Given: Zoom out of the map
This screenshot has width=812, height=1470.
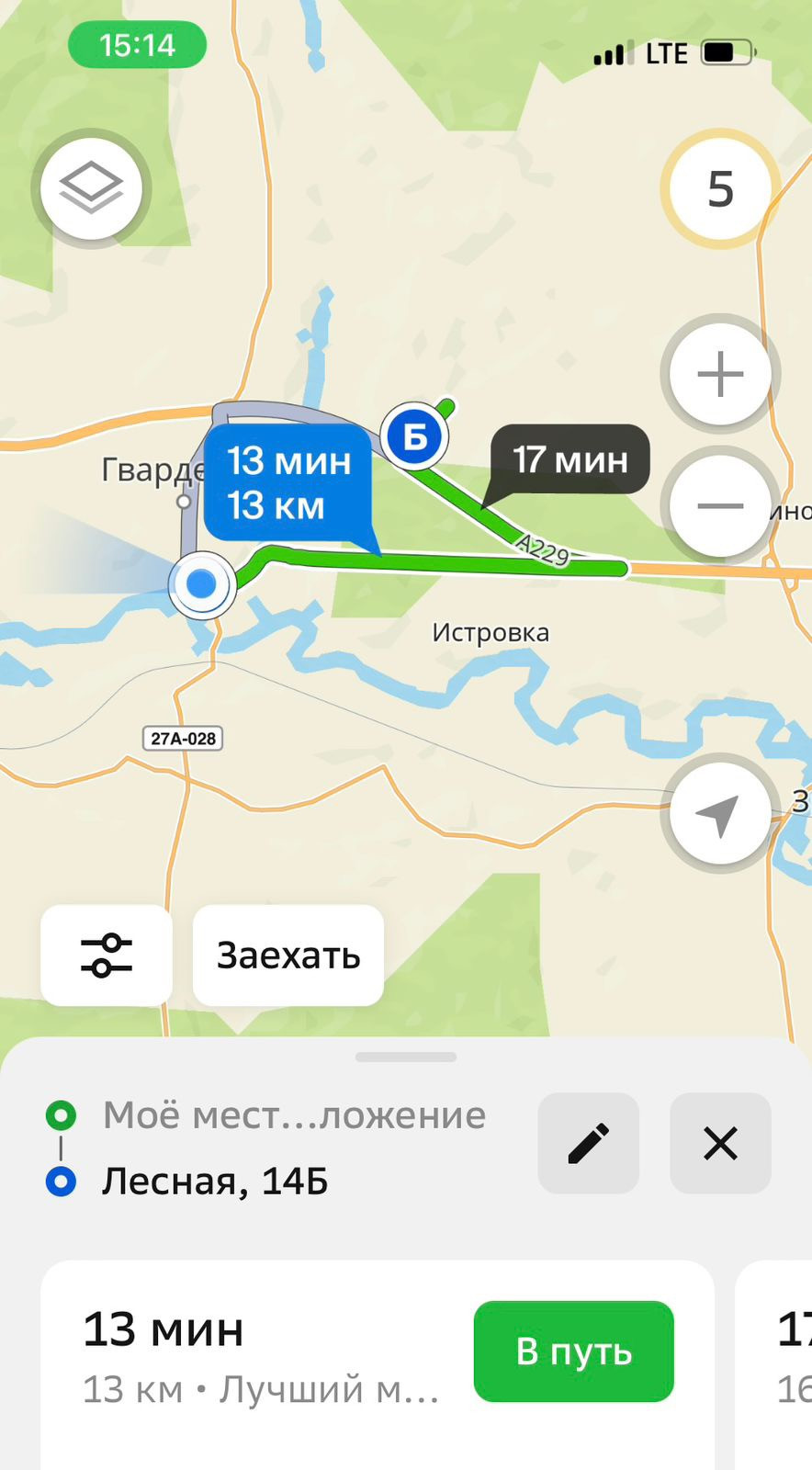Looking at the screenshot, I should pyautogui.click(x=720, y=505).
